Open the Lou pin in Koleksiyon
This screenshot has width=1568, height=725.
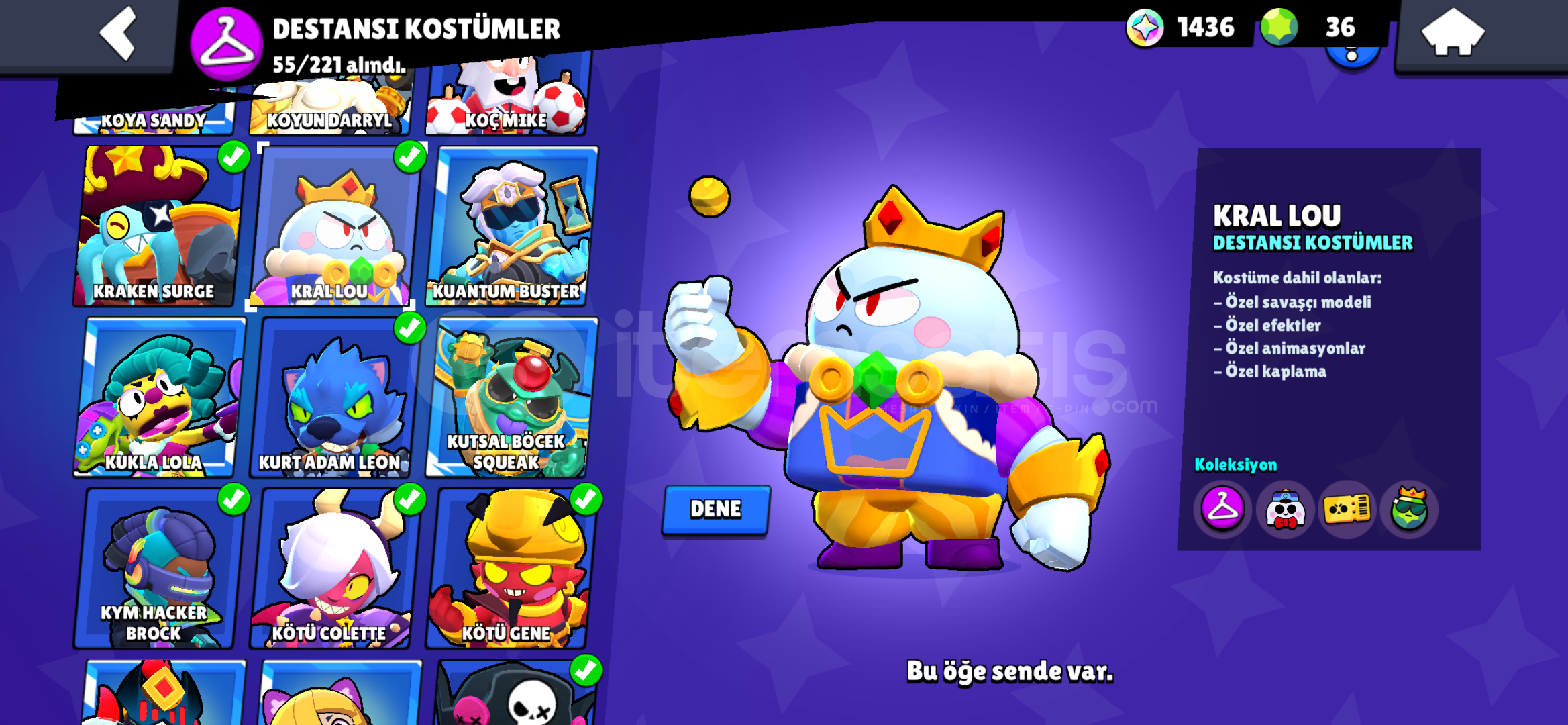coord(1284,510)
